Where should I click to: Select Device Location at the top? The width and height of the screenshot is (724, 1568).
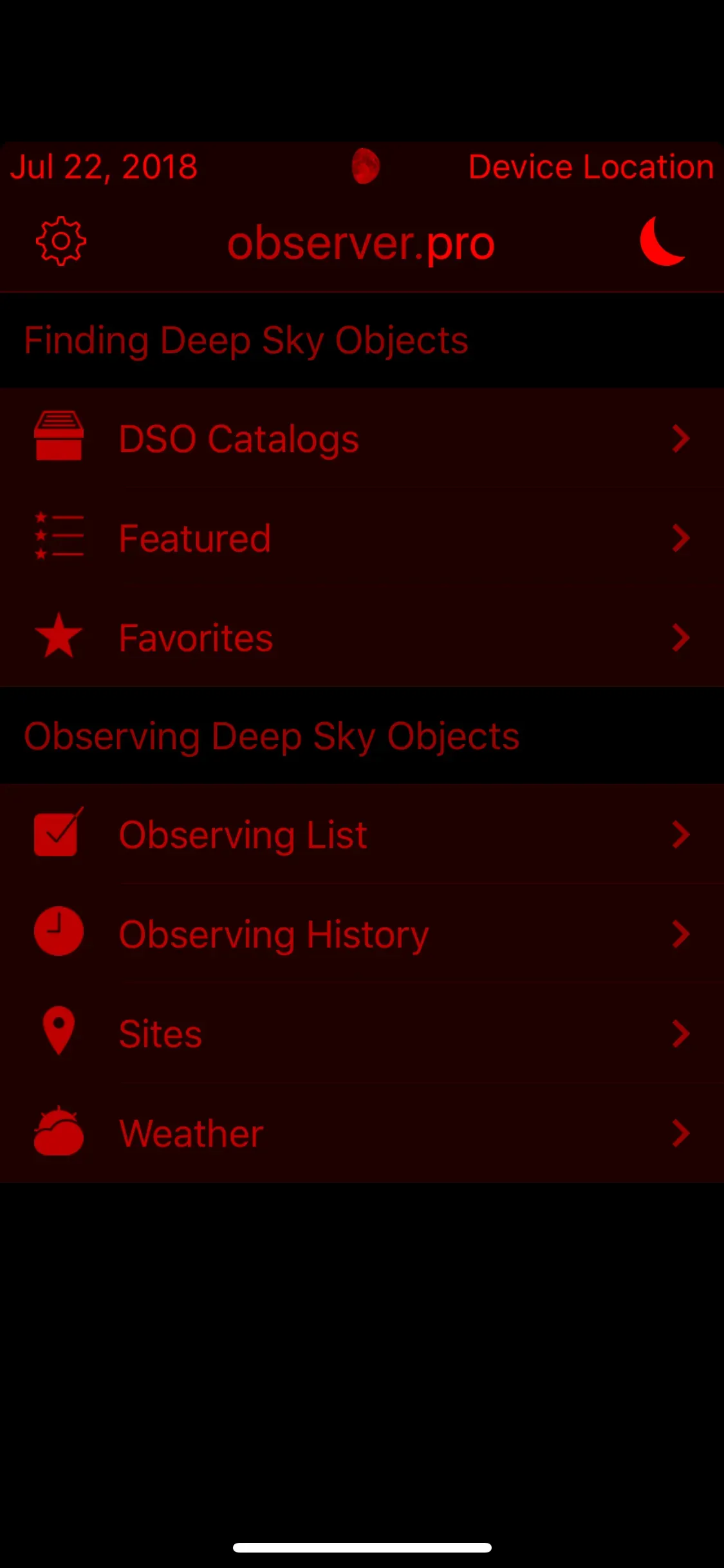(x=591, y=167)
